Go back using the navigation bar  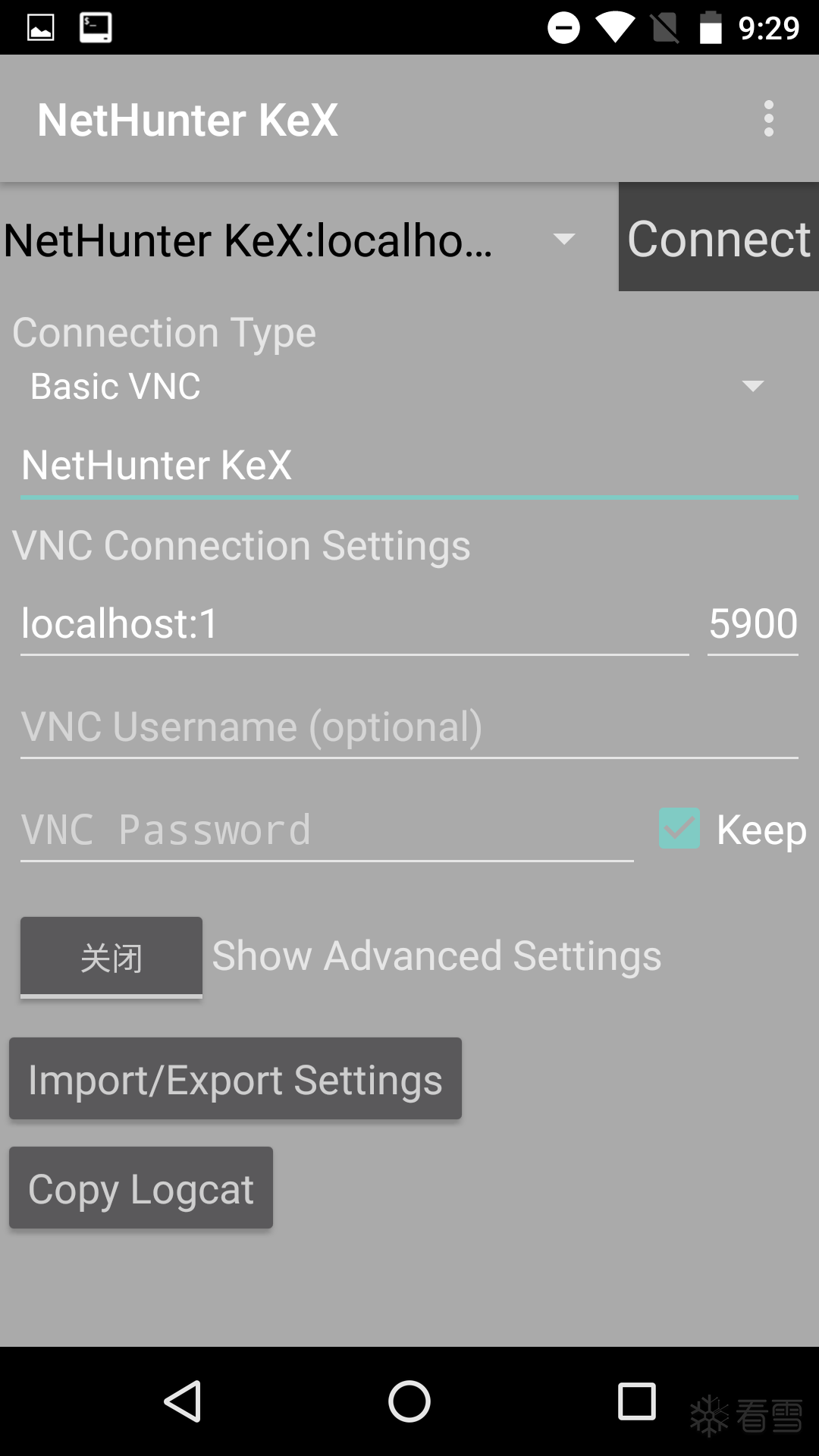[x=183, y=1401]
